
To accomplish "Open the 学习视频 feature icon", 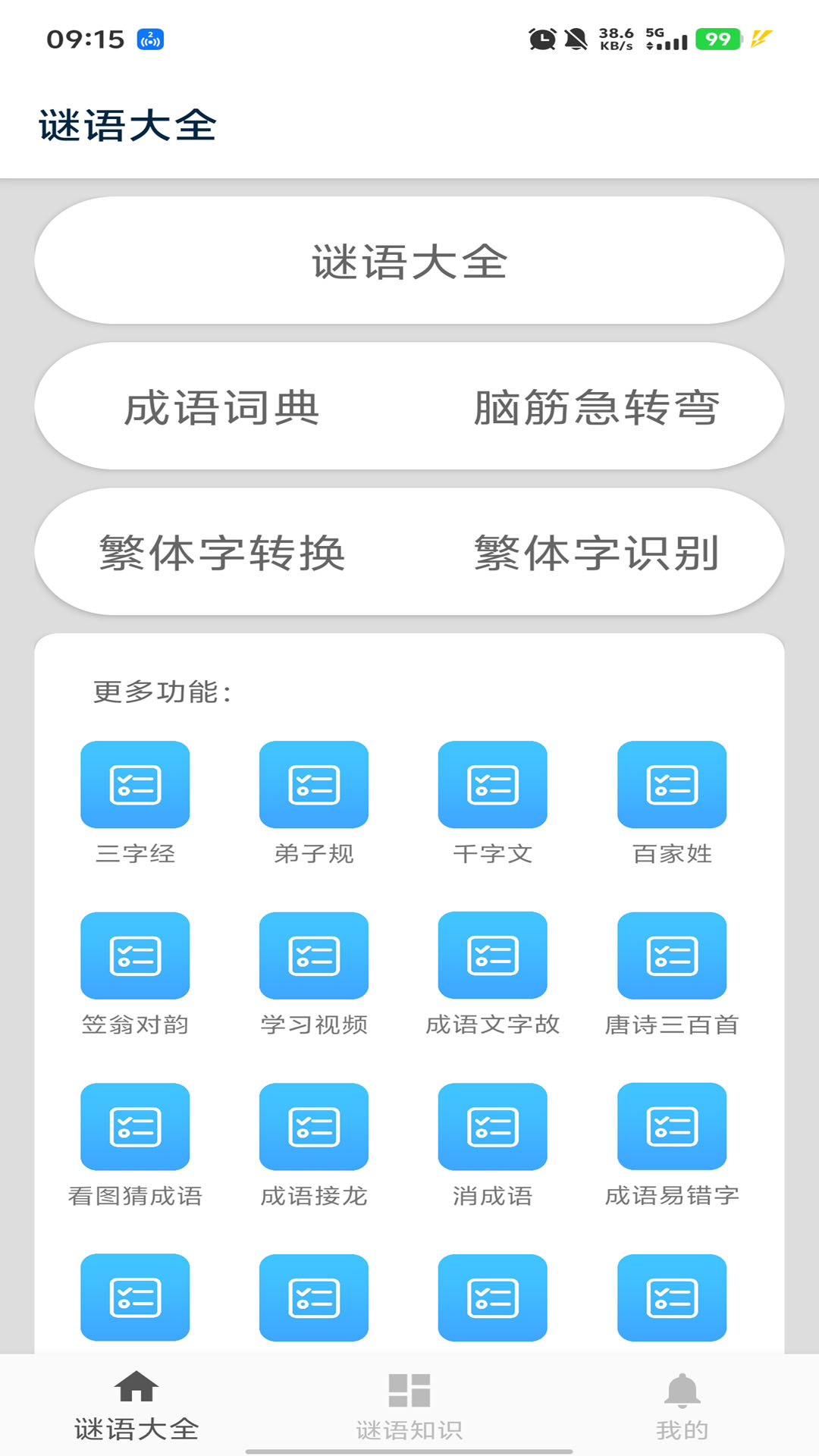I will point(314,955).
